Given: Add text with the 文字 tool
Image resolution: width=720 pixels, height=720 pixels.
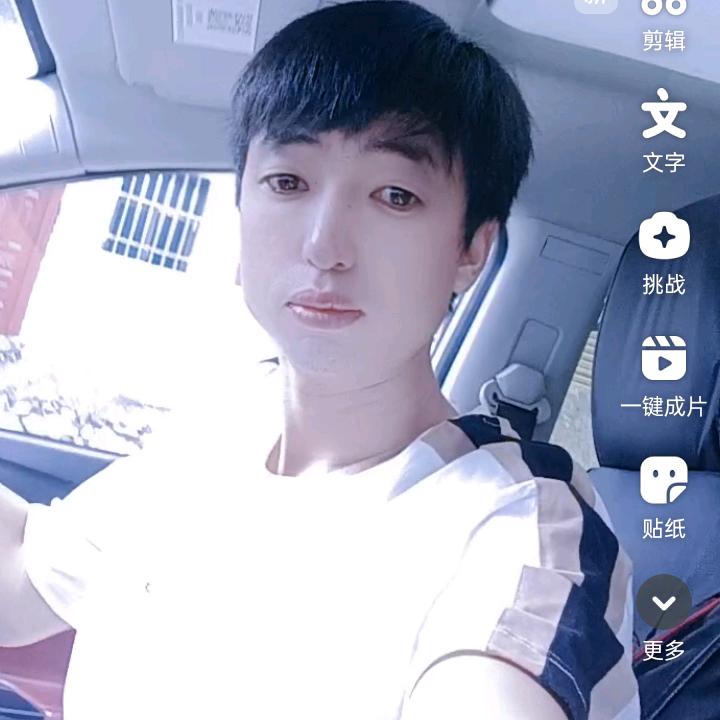Looking at the screenshot, I should [x=664, y=131].
